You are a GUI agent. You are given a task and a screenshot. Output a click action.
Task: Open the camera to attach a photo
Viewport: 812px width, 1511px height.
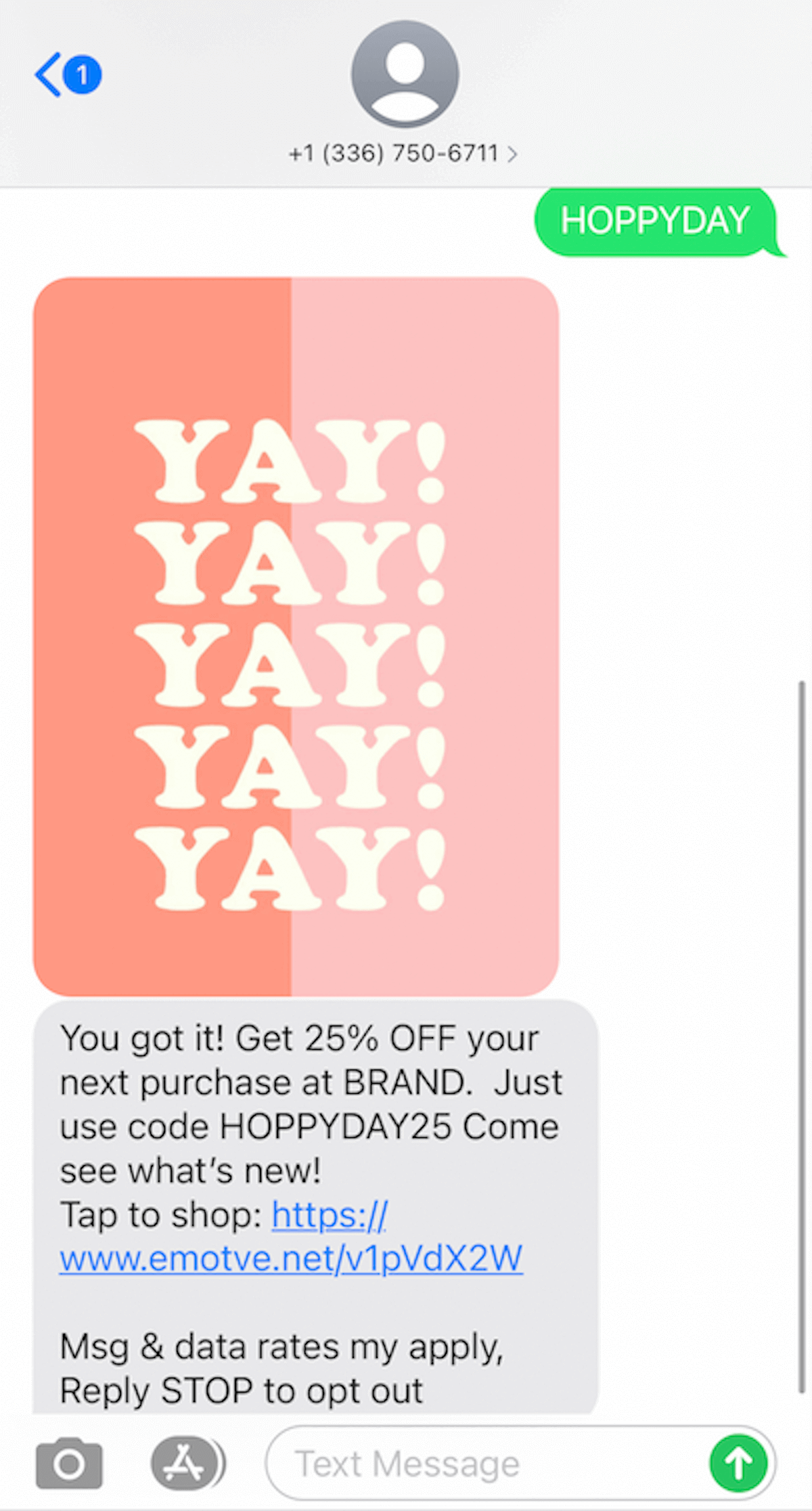(69, 1463)
